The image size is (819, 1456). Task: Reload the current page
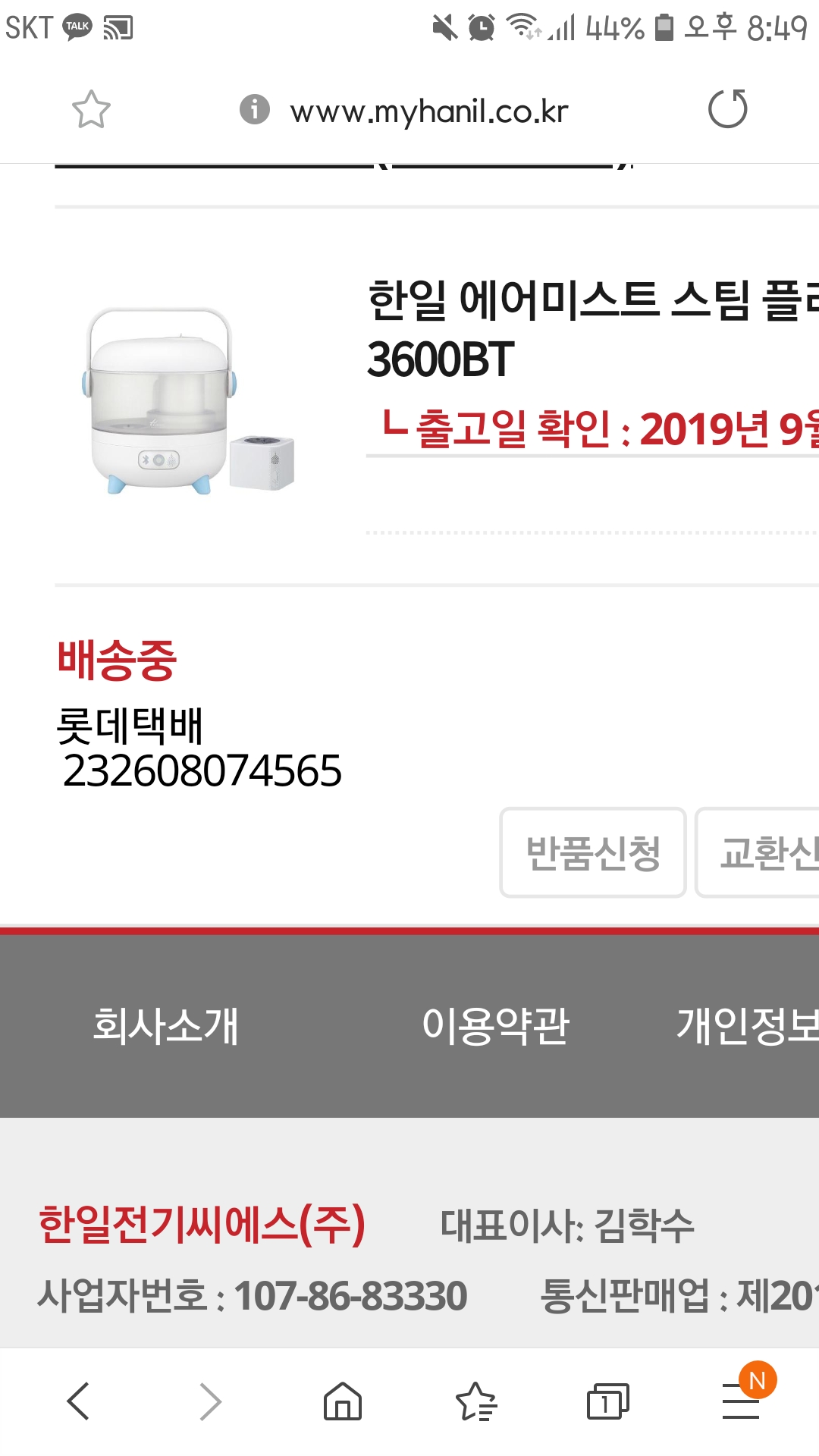[x=727, y=108]
